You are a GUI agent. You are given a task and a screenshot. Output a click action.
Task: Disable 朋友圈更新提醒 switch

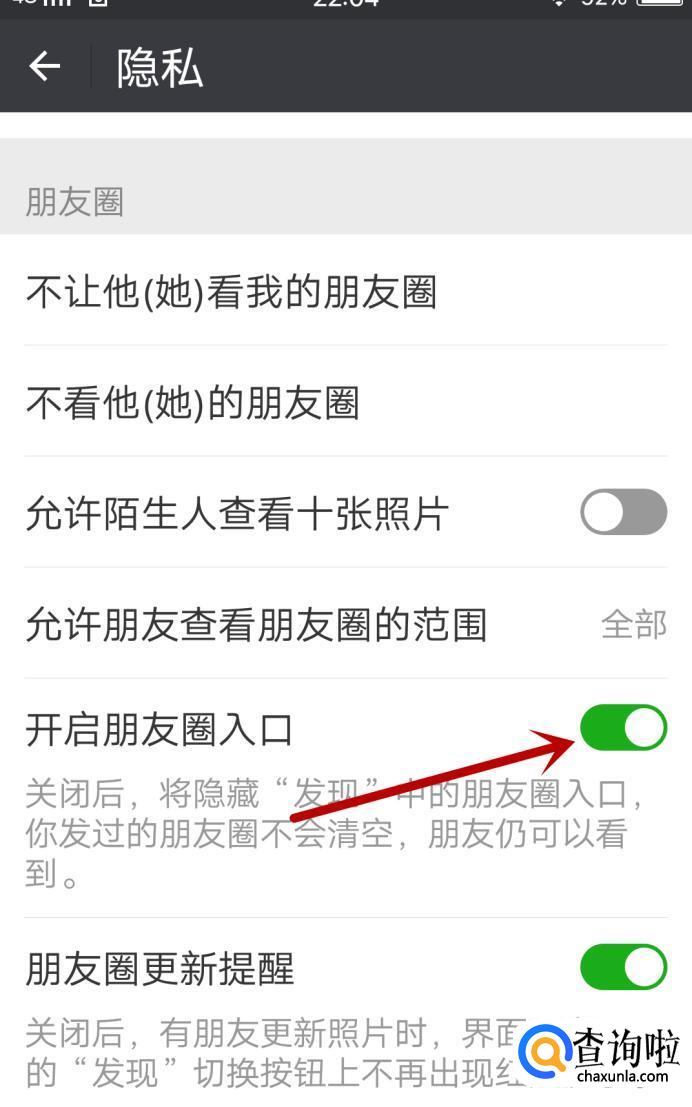point(624,967)
